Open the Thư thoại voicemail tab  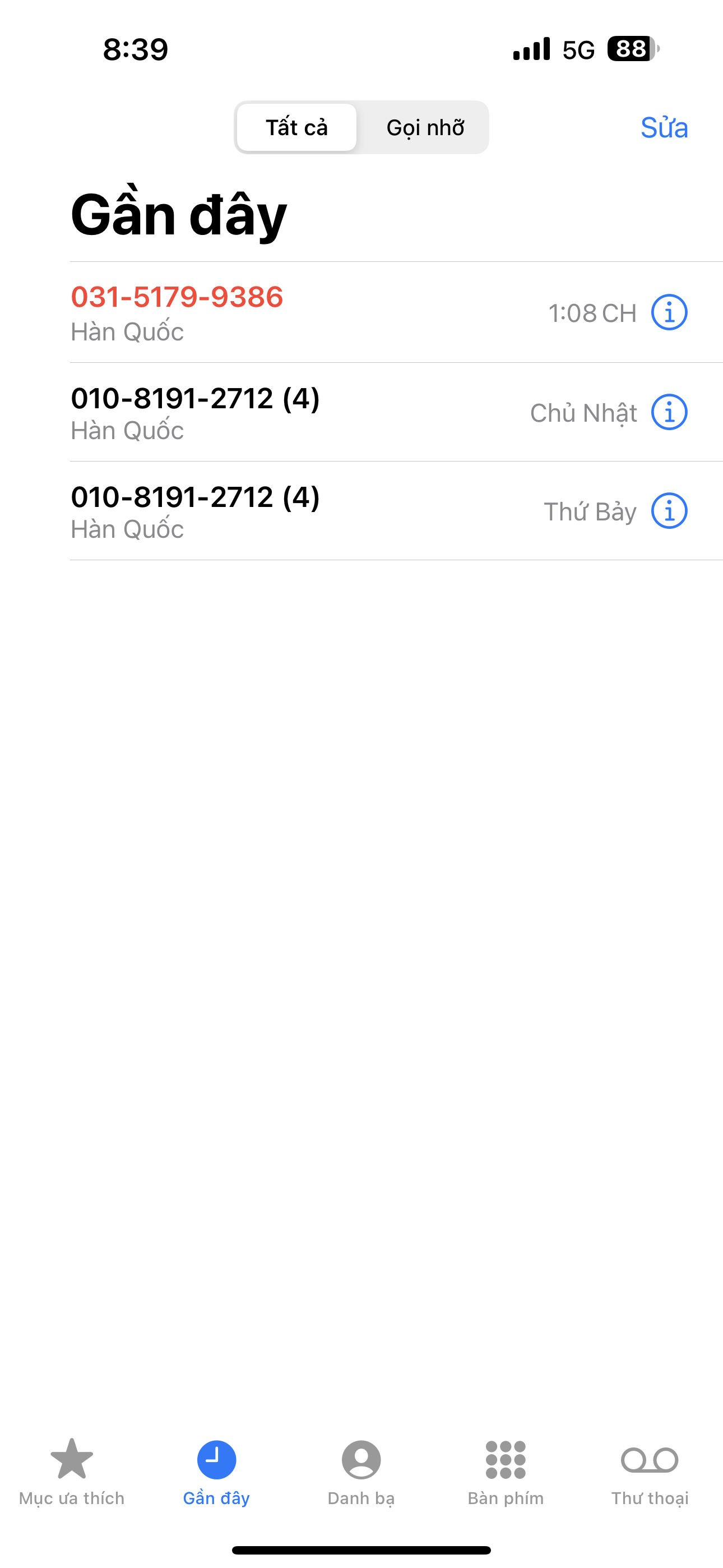650,1470
